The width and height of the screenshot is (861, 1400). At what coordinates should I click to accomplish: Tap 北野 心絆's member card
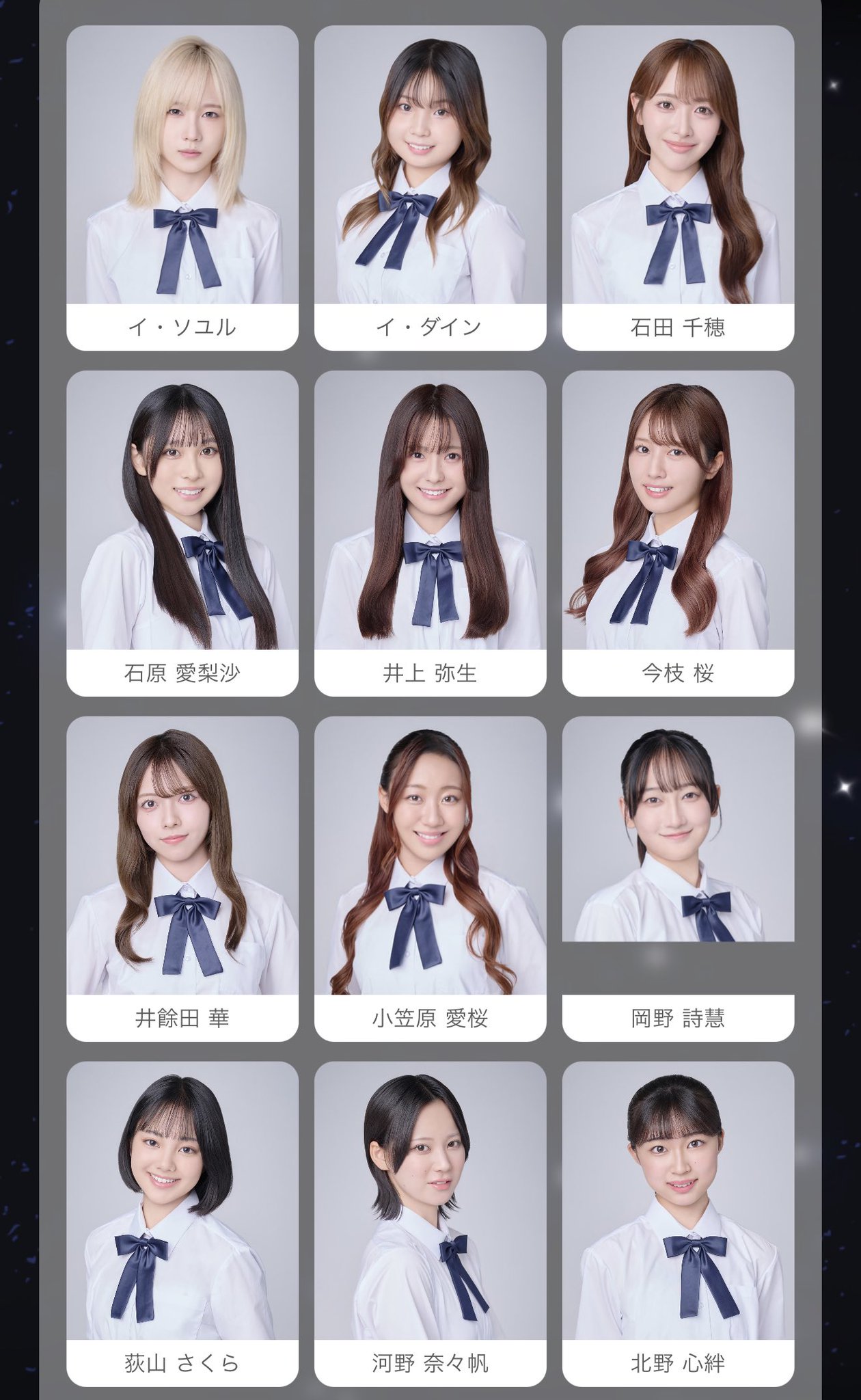(678, 1224)
